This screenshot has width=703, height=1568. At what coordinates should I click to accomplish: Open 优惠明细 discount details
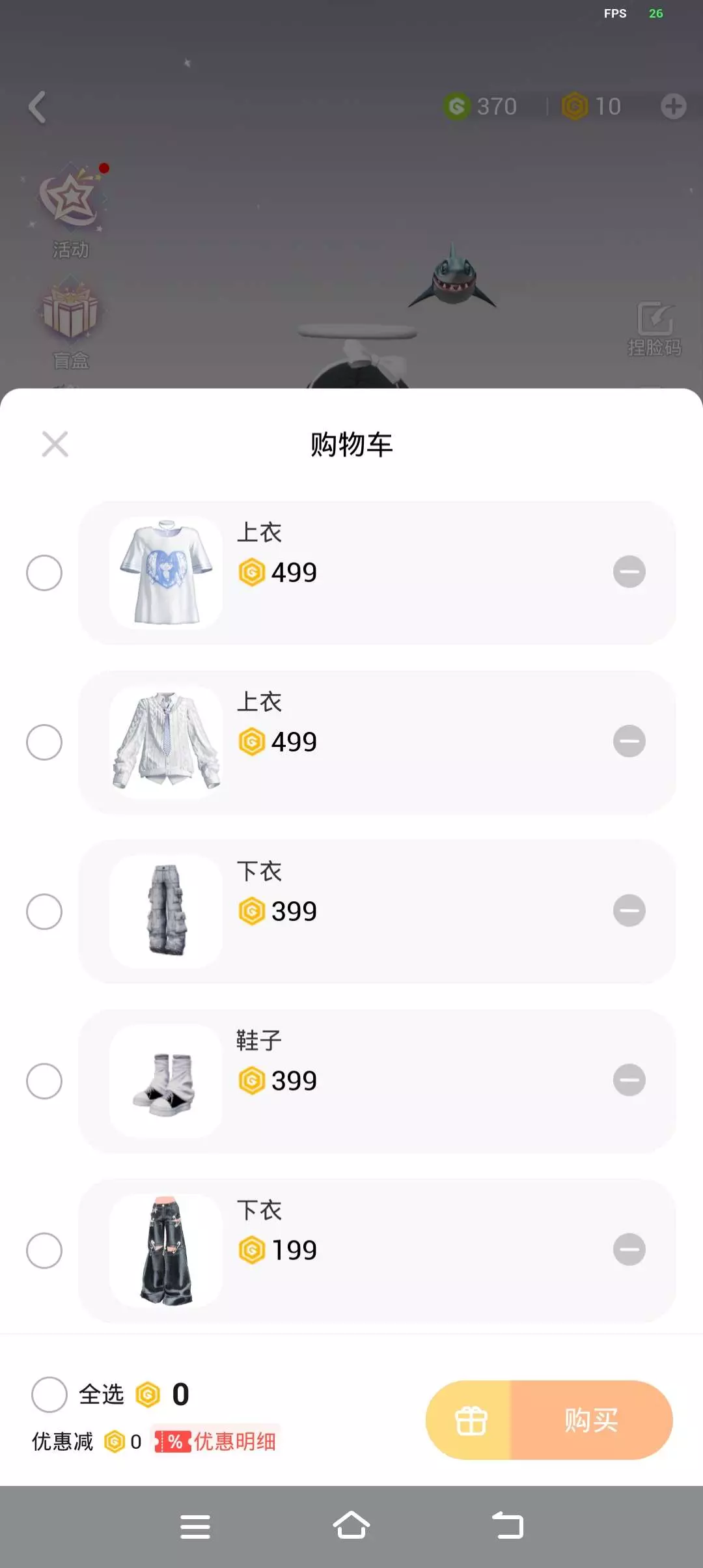215,1442
